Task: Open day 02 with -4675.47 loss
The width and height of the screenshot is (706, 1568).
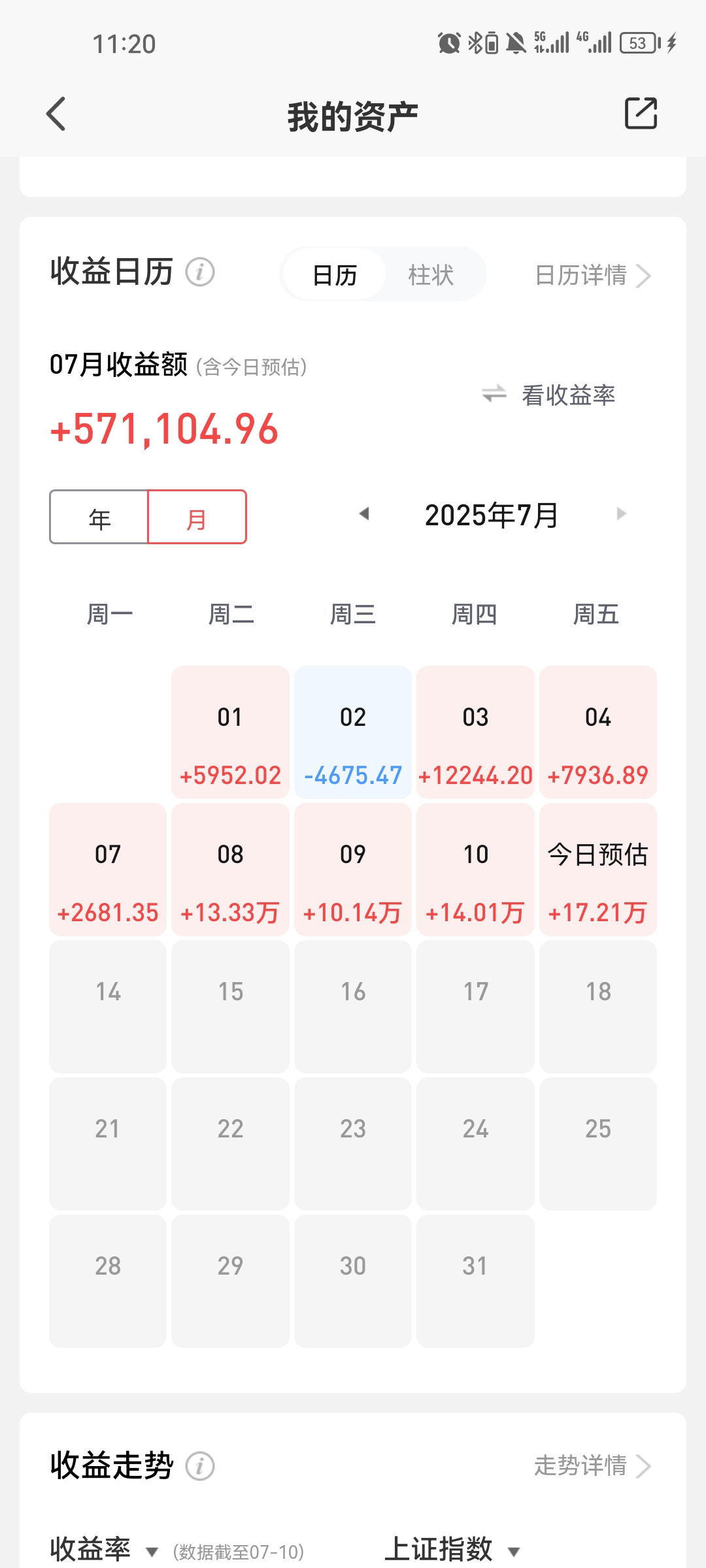Action: click(x=353, y=732)
